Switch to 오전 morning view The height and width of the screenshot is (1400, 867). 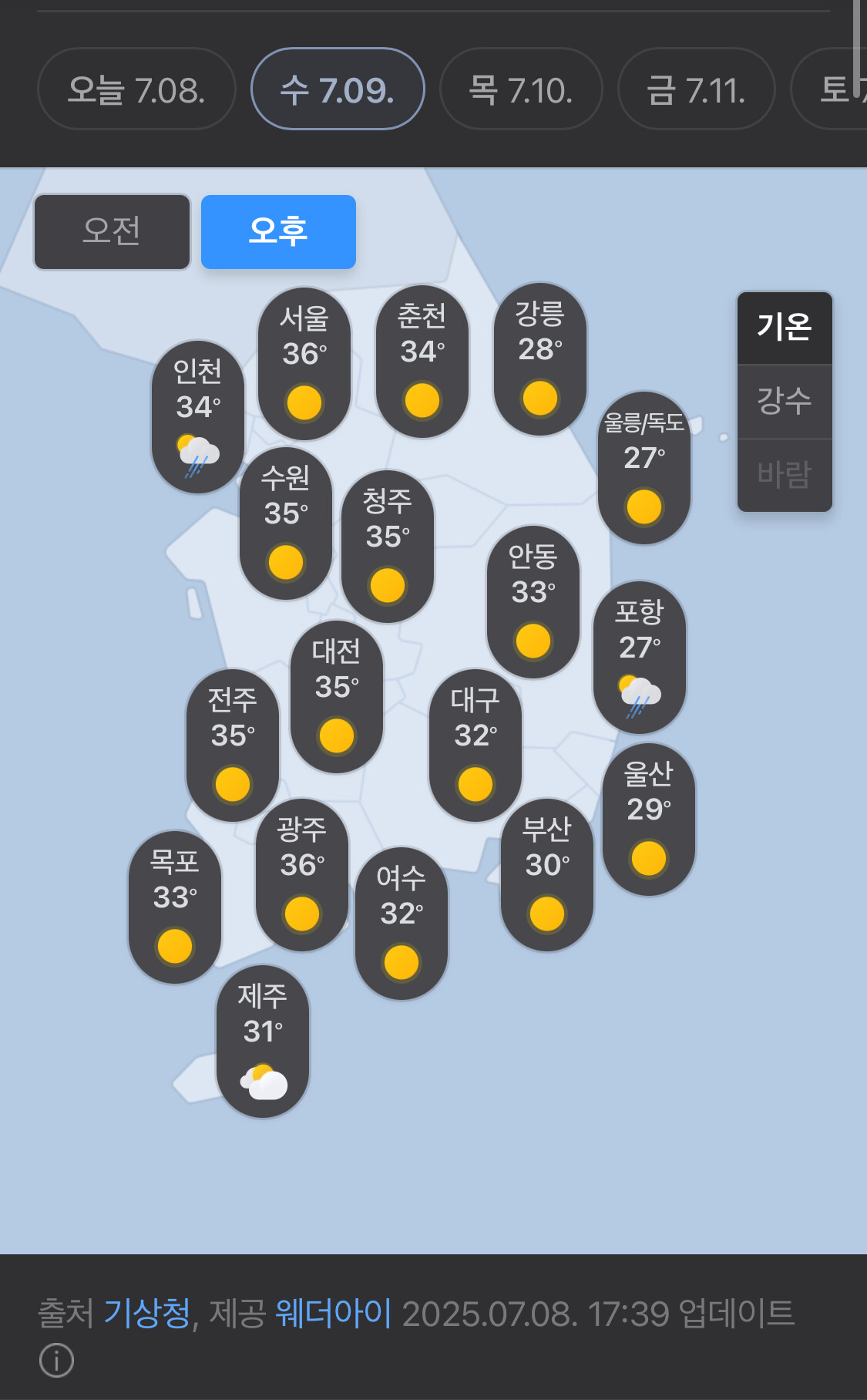click(112, 231)
